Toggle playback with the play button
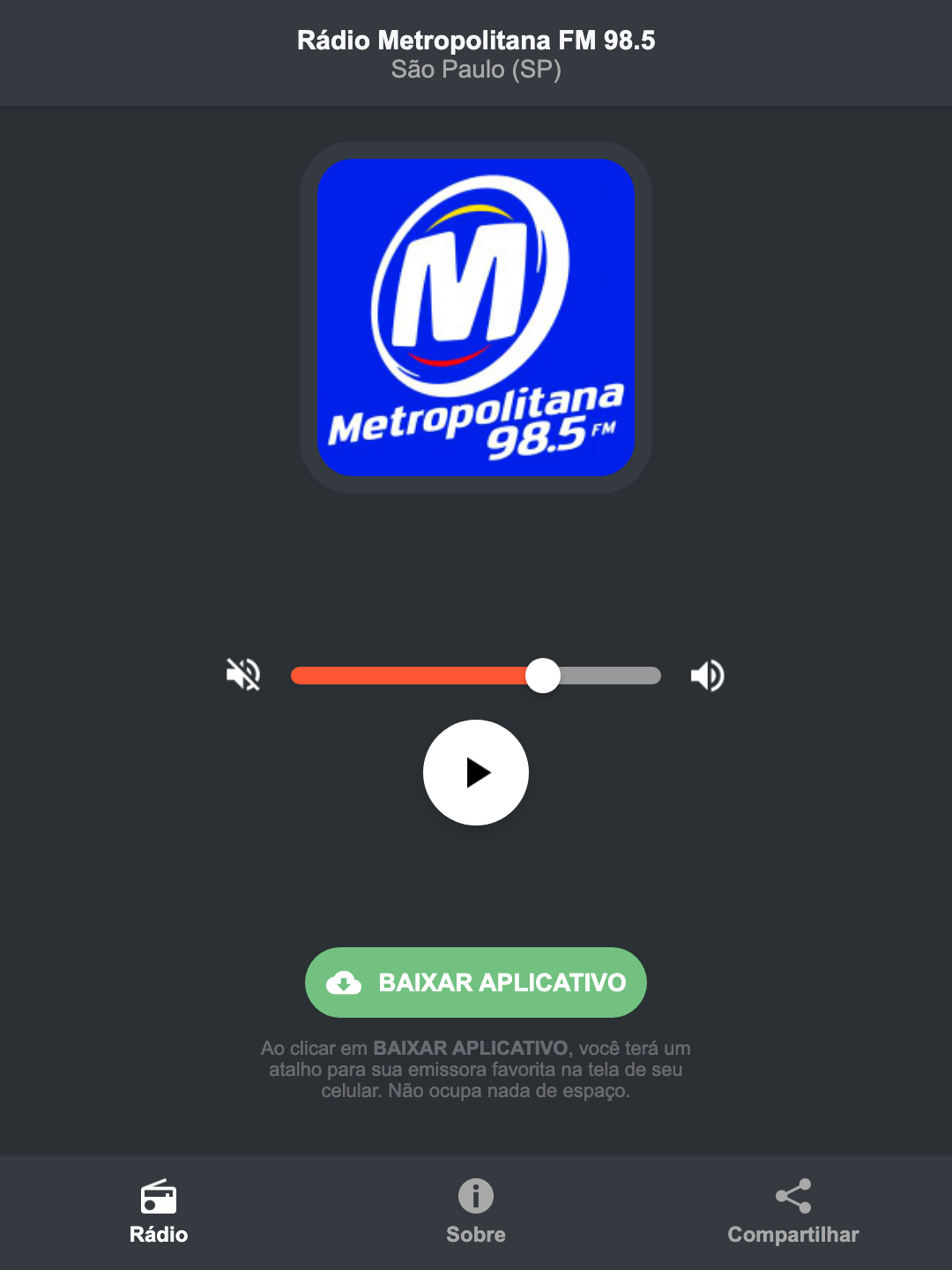 (x=475, y=773)
